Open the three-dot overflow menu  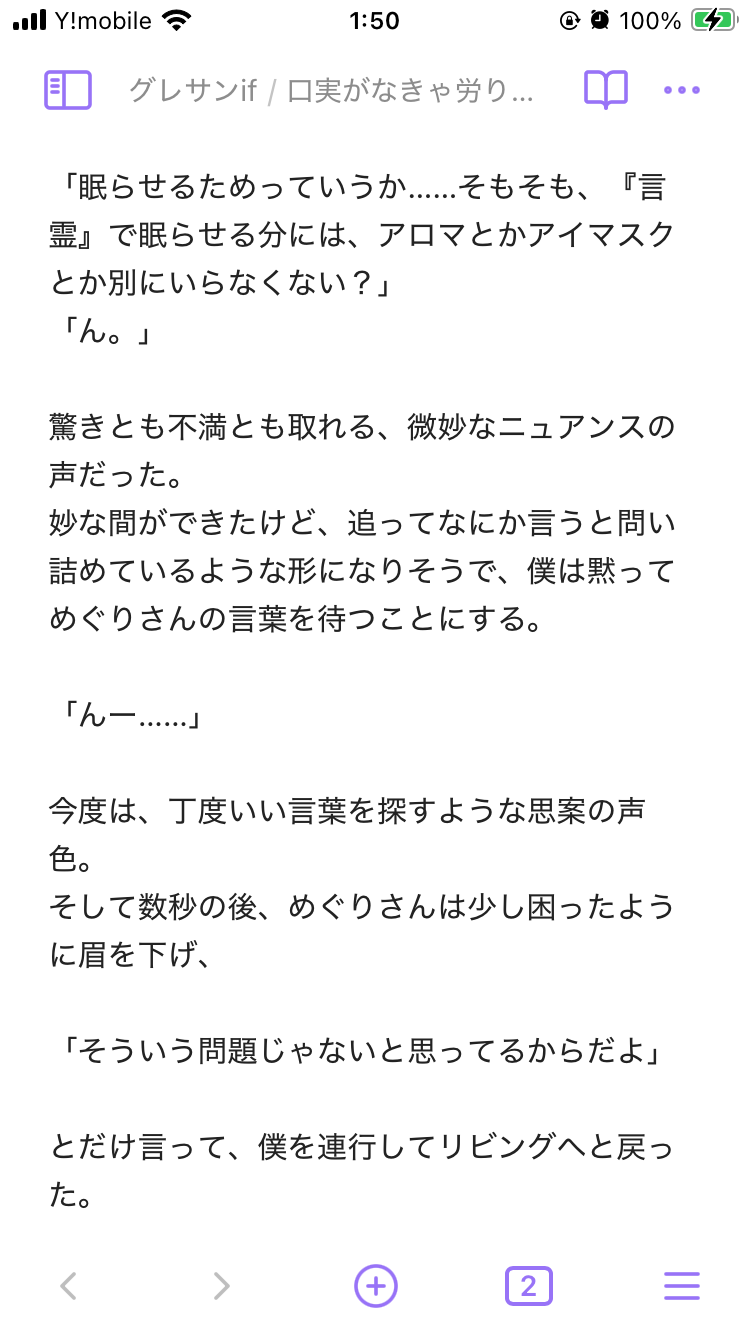click(682, 91)
